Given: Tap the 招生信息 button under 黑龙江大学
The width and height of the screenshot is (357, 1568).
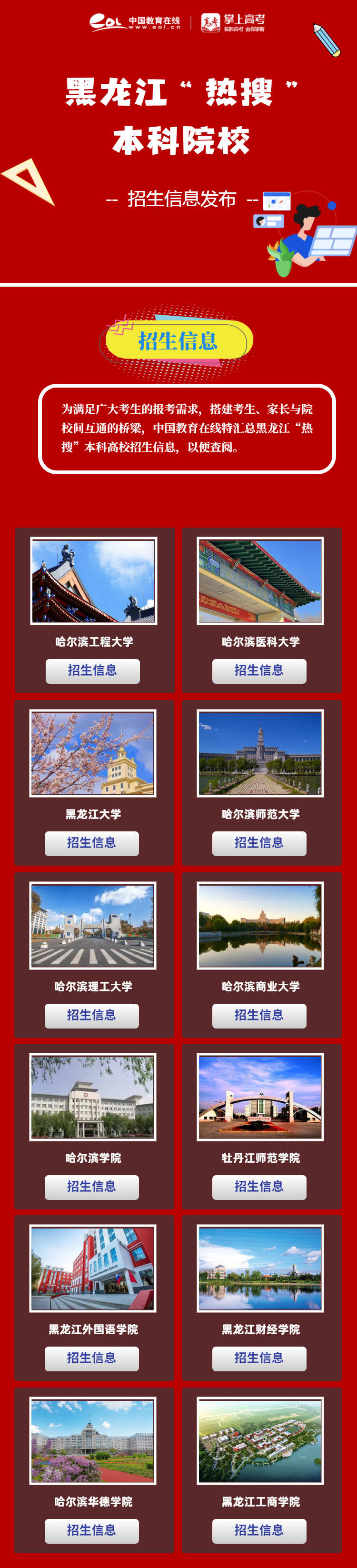Looking at the screenshot, I should [92, 843].
